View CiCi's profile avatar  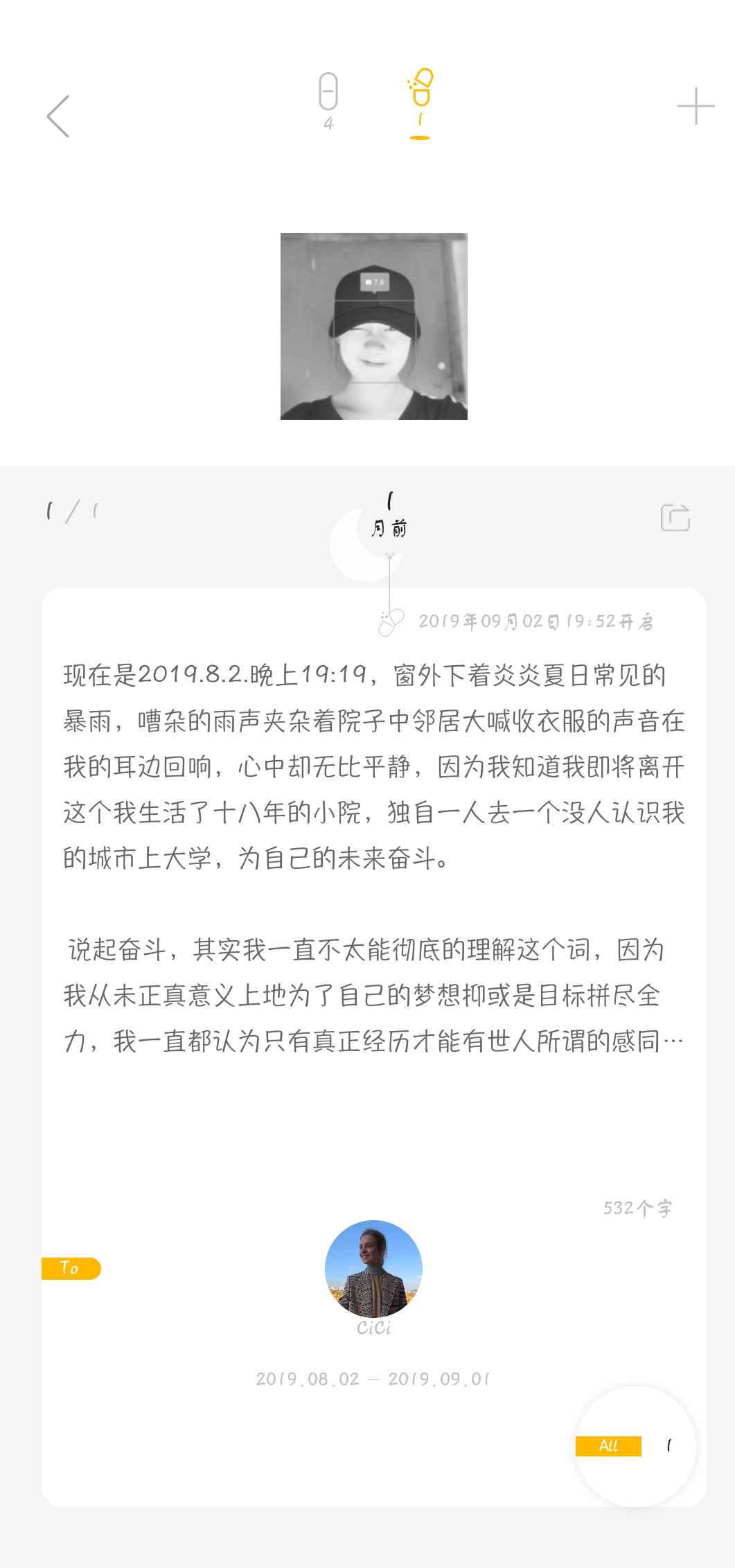coord(373,1268)
